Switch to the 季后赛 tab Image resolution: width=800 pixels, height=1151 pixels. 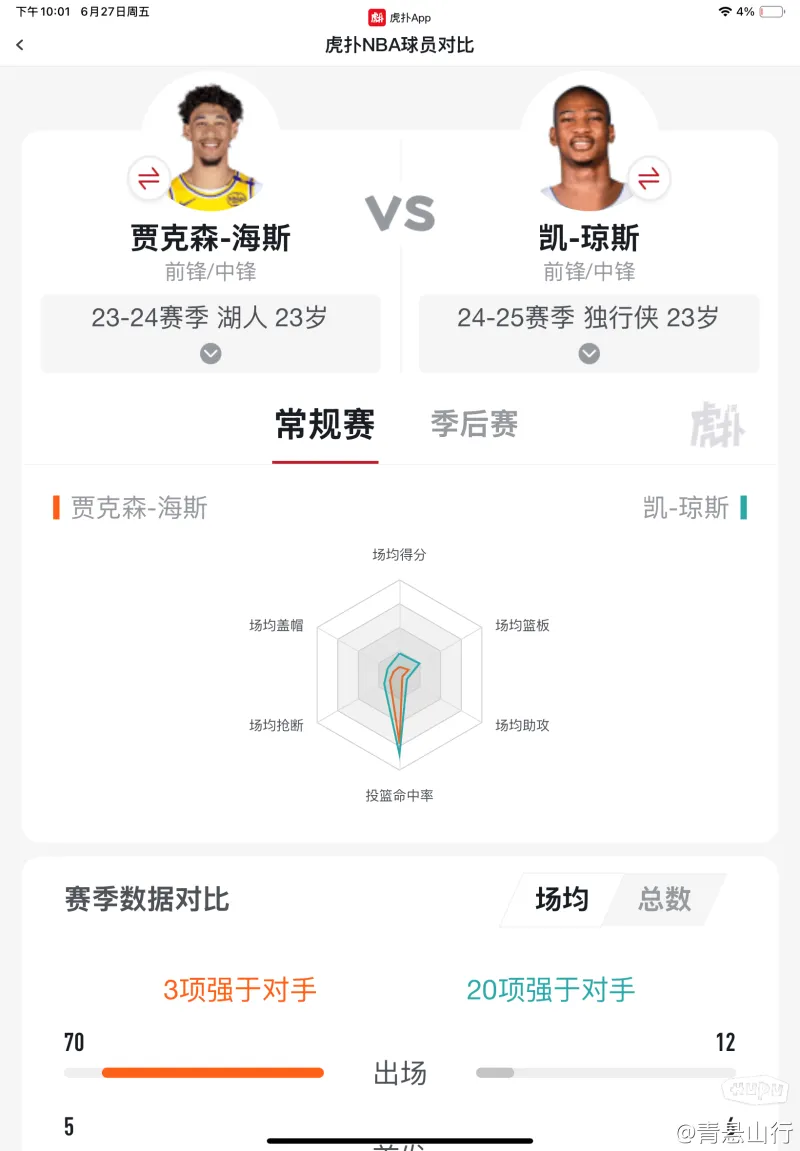pyautogui.click(x=474, y=424)
